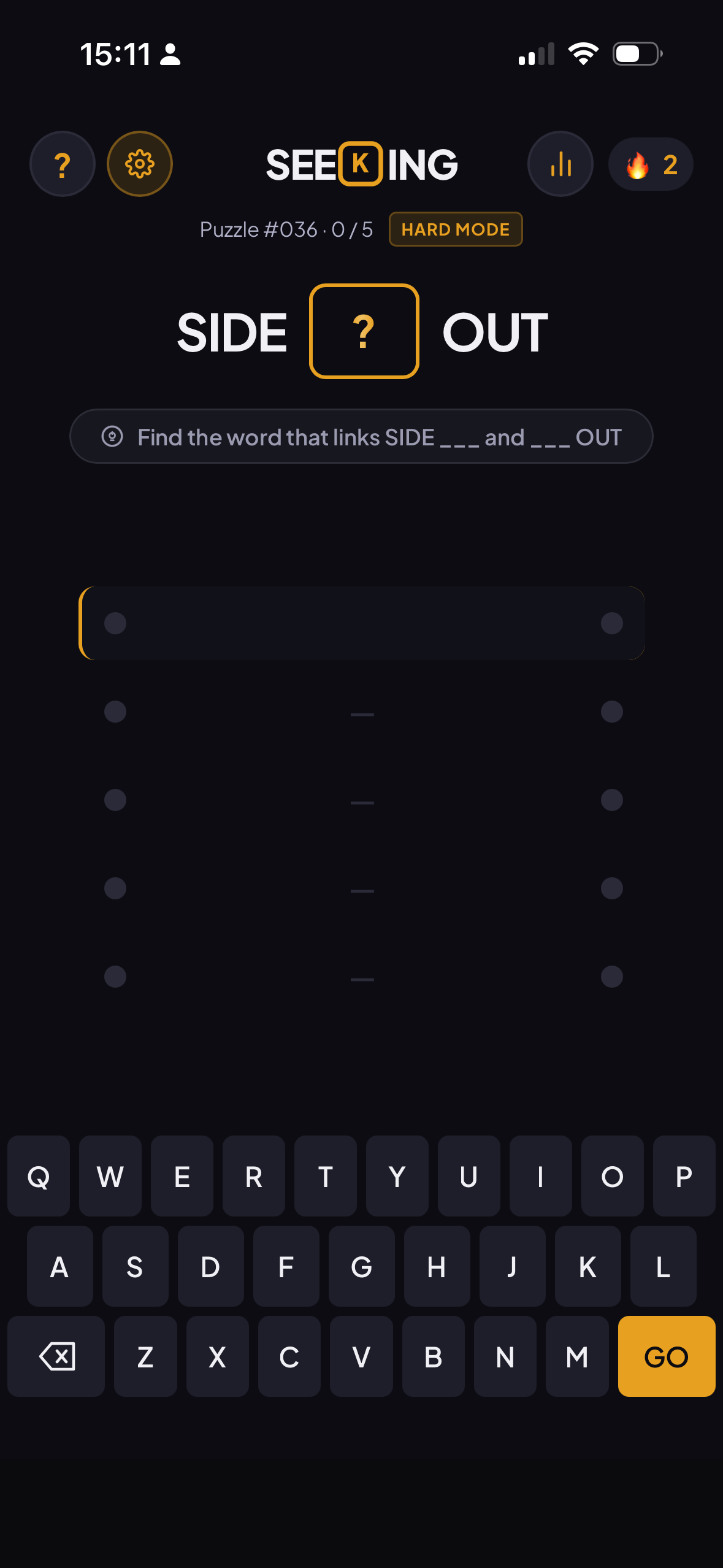Tap the letter T key
This screenshot has width=723, height=1568.
(x=325, y=1177)
